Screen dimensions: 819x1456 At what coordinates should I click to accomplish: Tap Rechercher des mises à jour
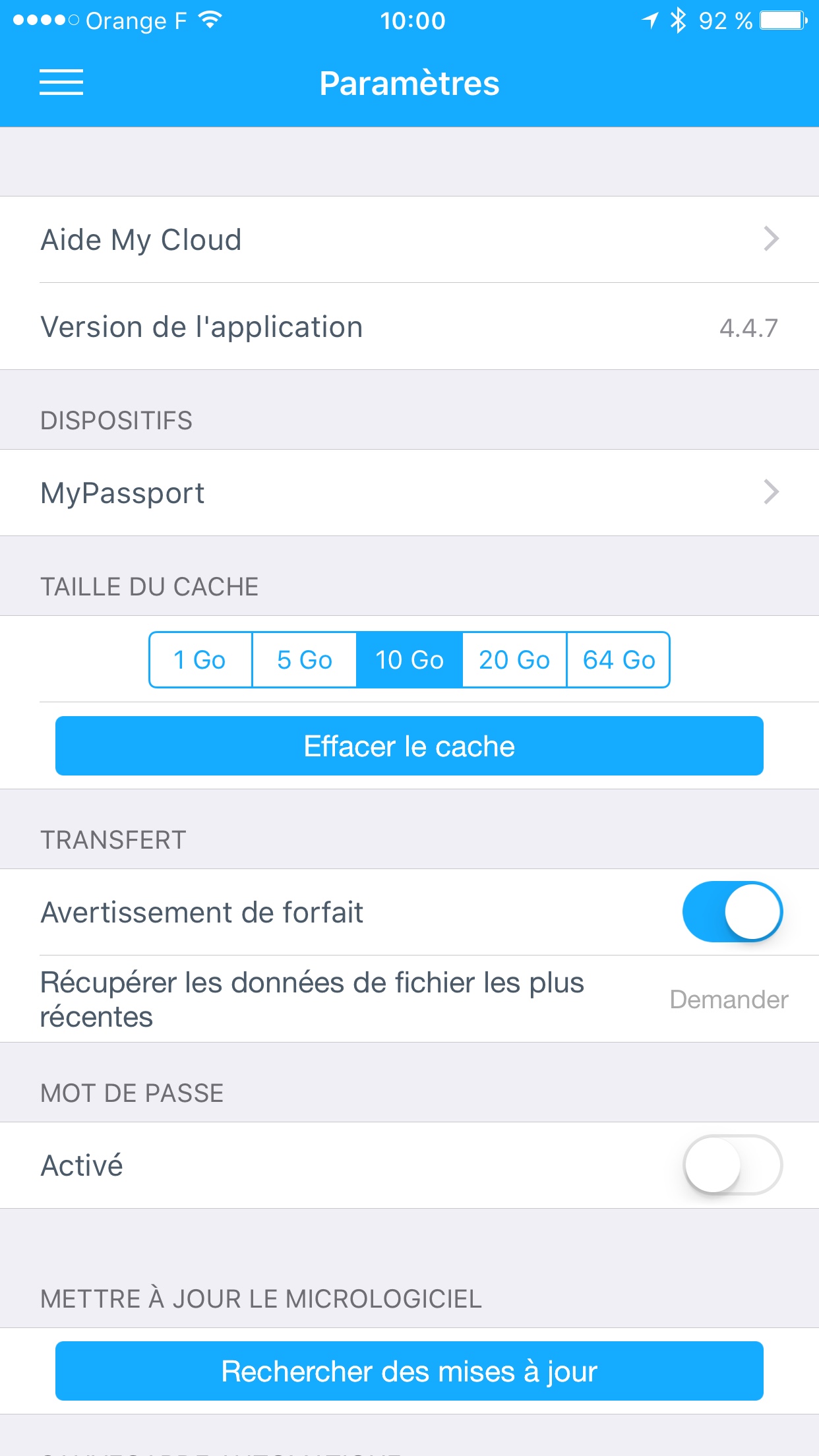(409, 1371)
